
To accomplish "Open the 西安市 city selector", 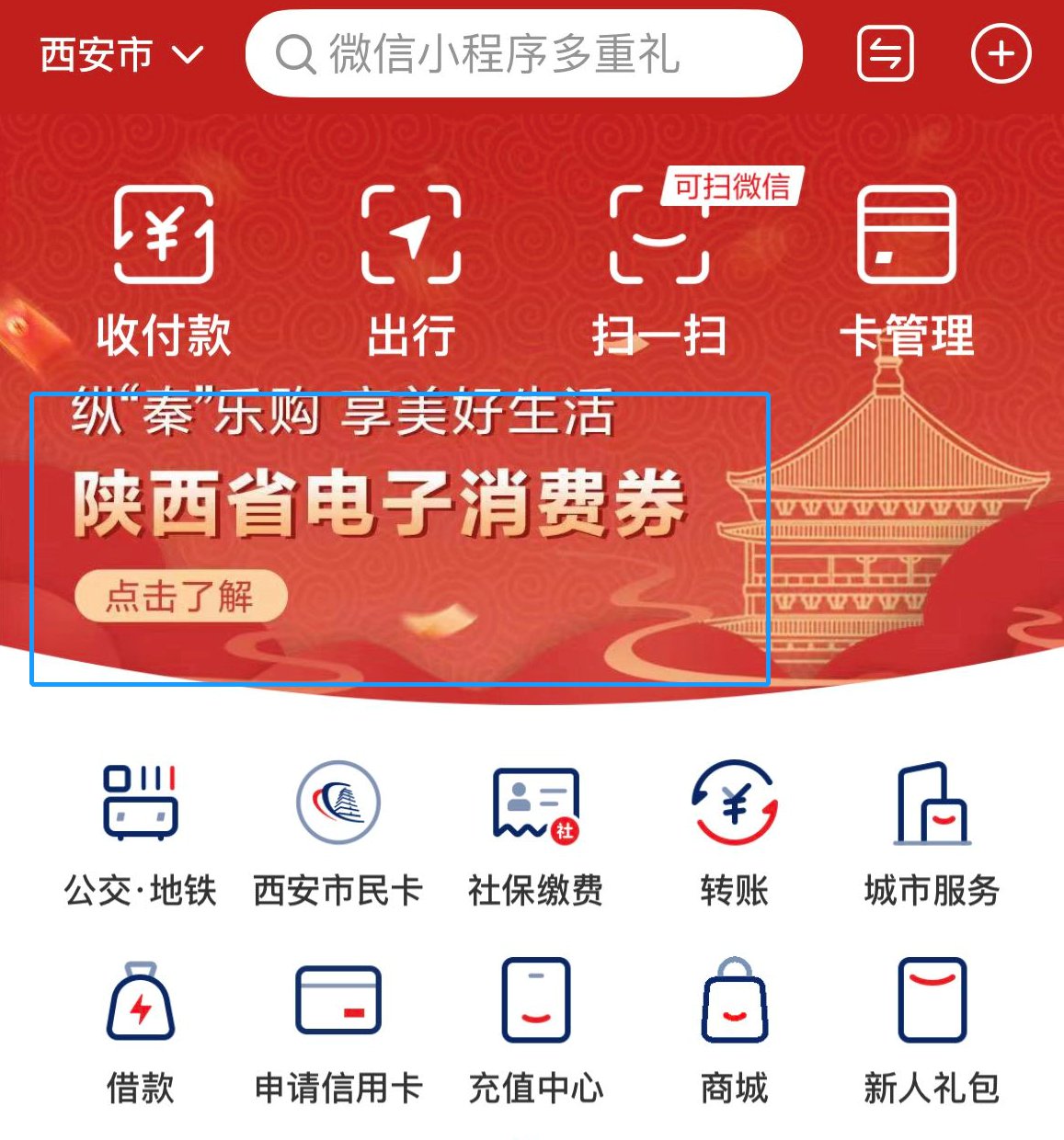I will point(120,55).
